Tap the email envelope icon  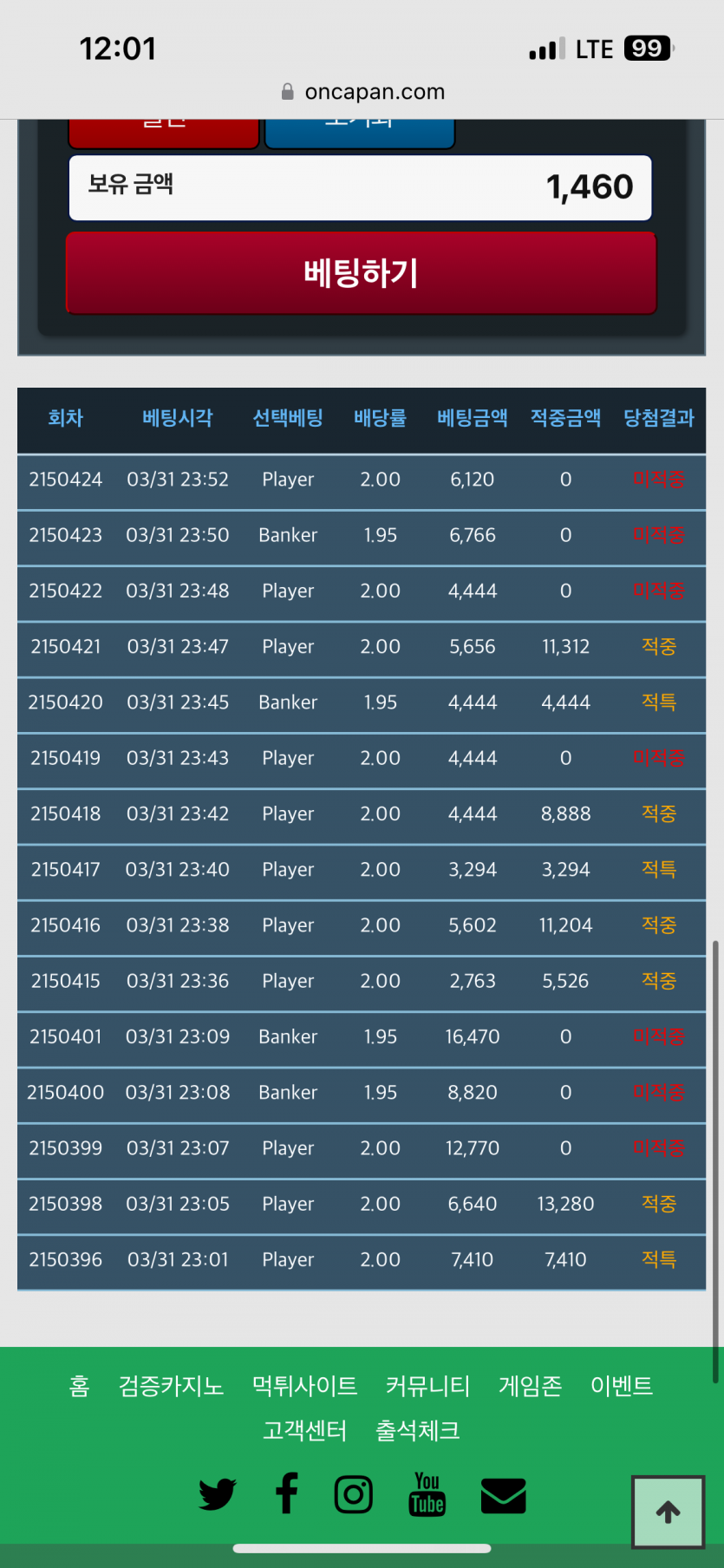503,1495
